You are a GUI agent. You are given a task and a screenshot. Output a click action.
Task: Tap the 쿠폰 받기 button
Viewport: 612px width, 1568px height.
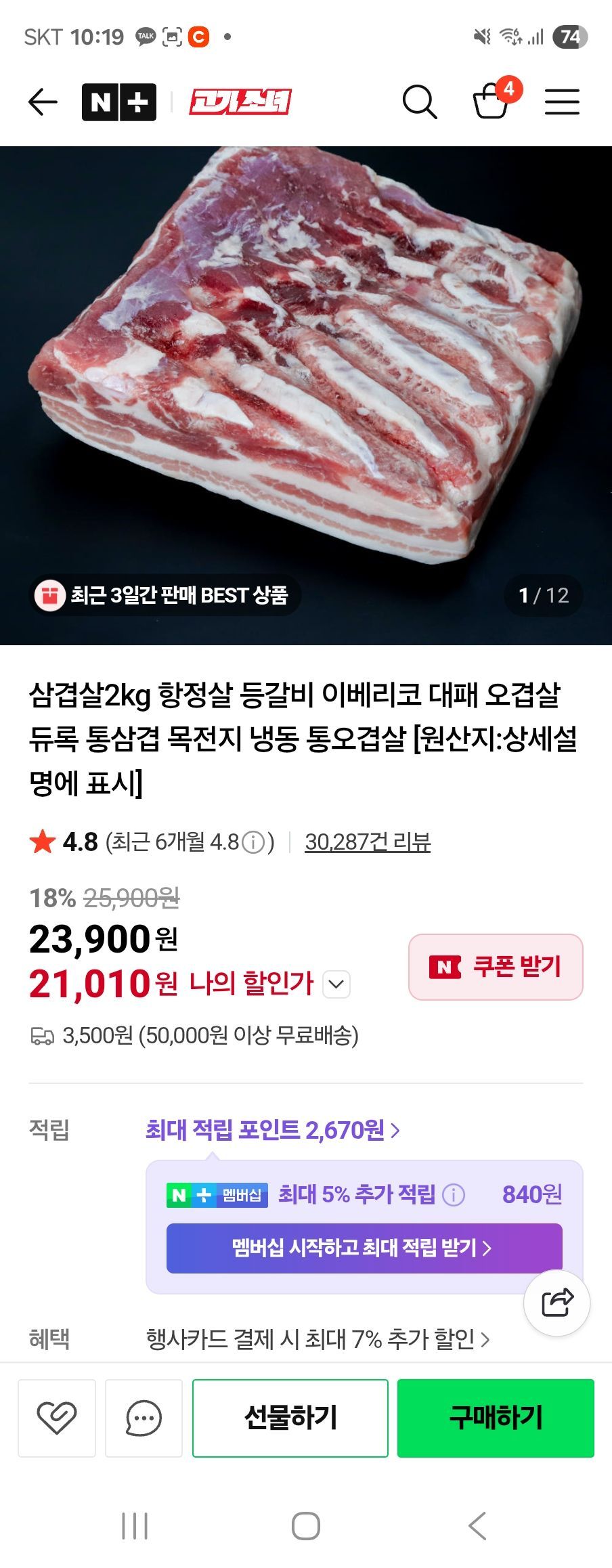point(496,967)
